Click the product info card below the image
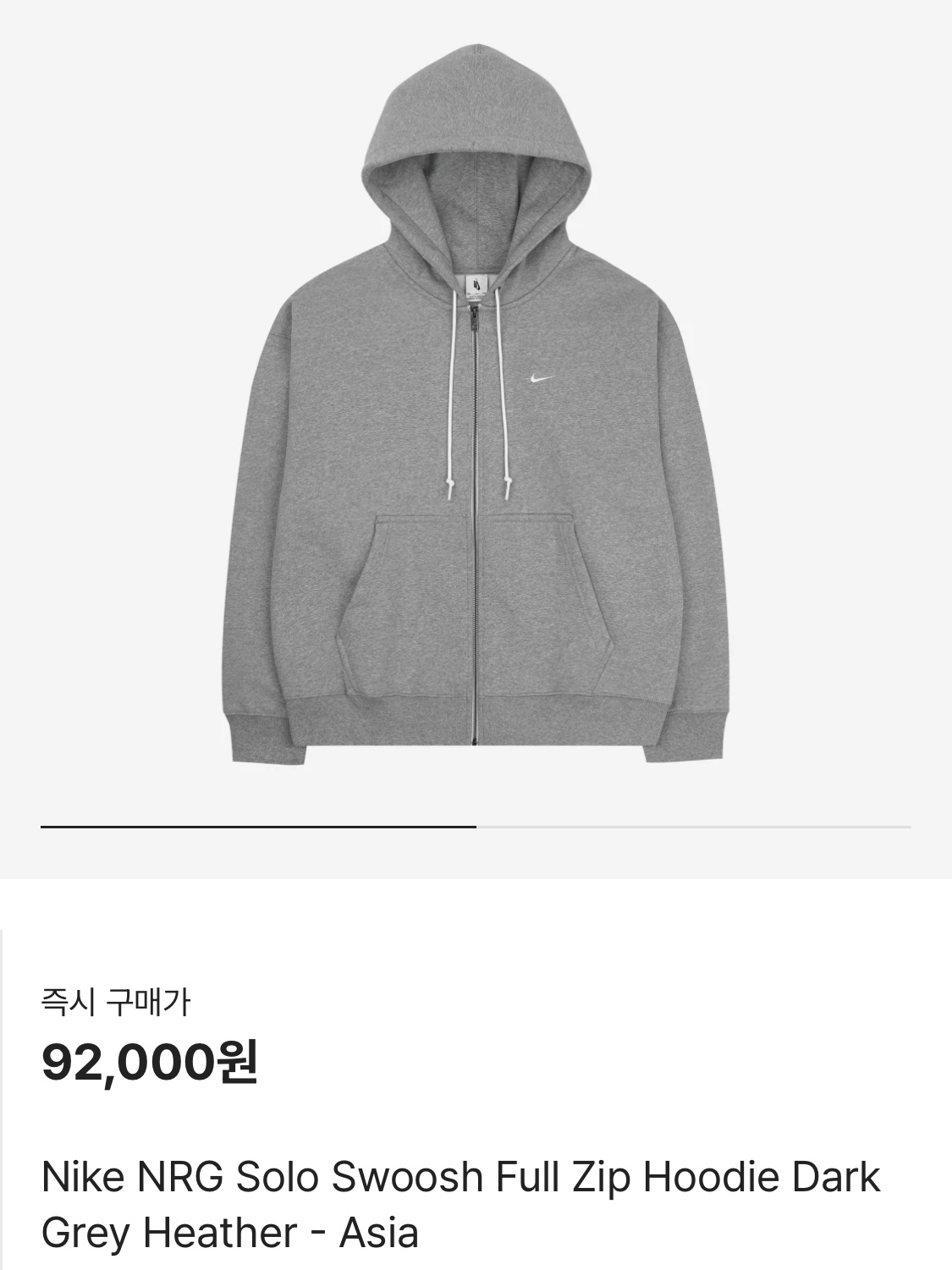This screenshot has width=952, height=1270. 476,1100
